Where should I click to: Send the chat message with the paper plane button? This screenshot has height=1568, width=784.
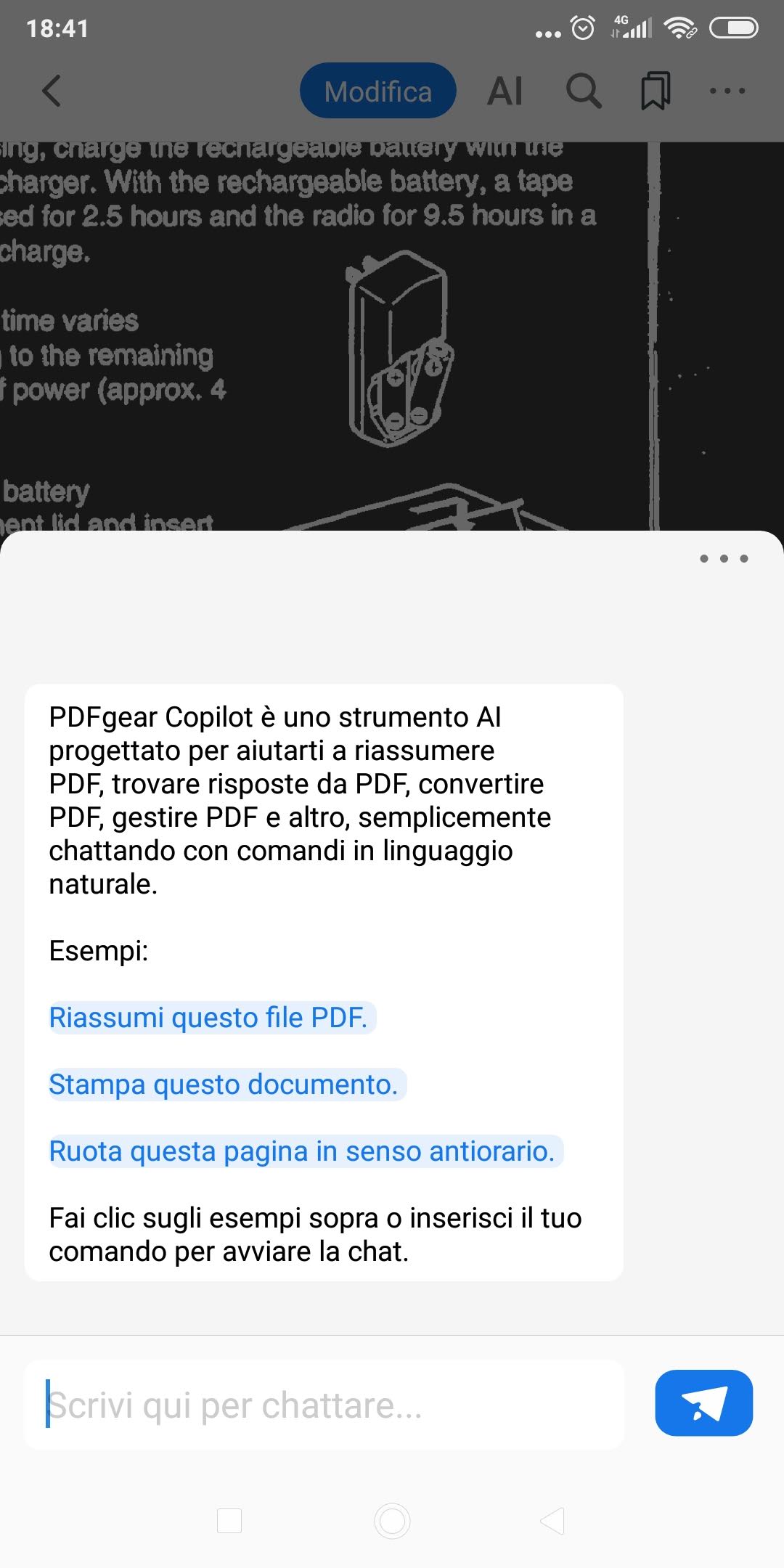(703, 1402)
